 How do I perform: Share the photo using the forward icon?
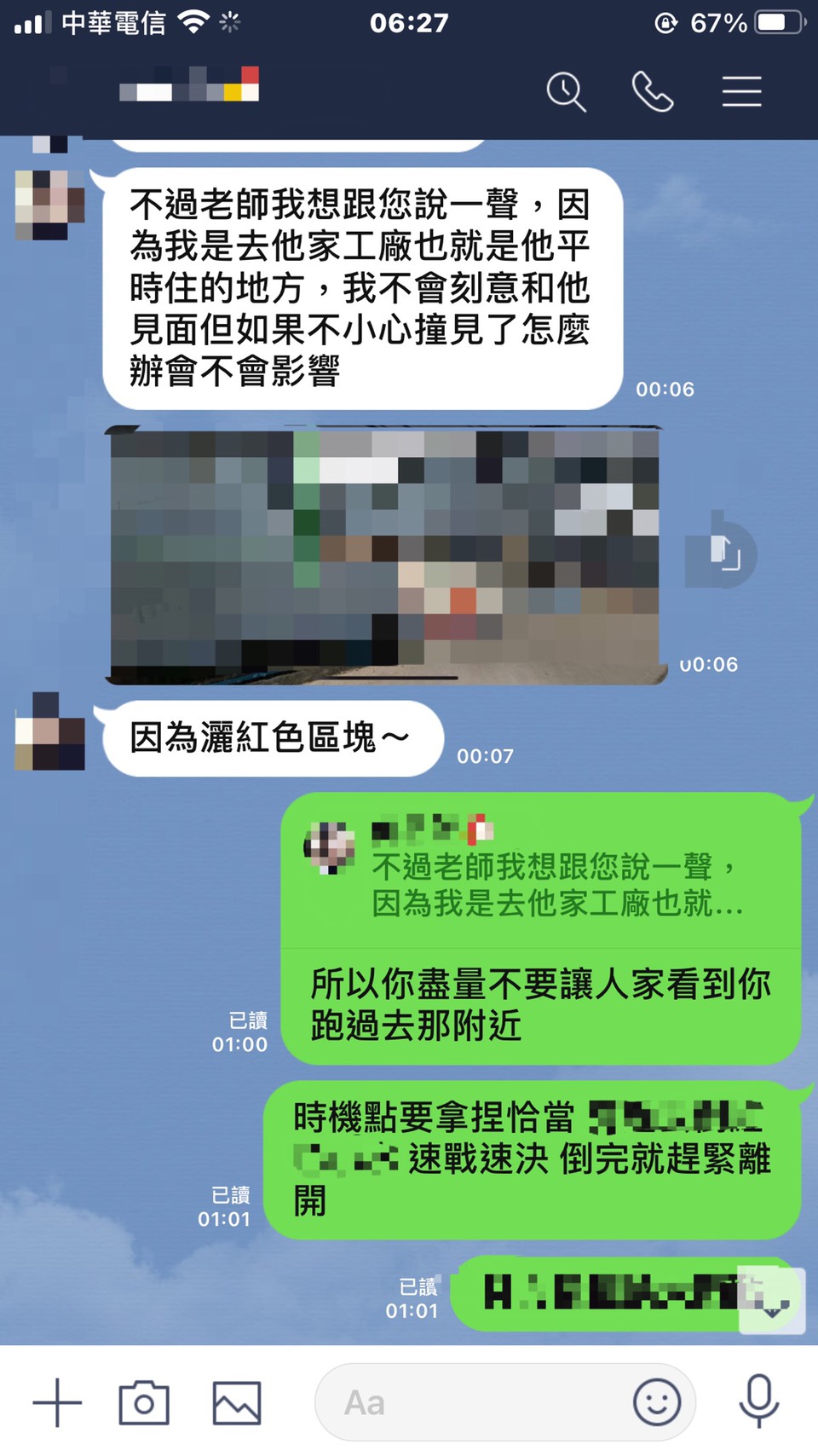coord(723,555)
